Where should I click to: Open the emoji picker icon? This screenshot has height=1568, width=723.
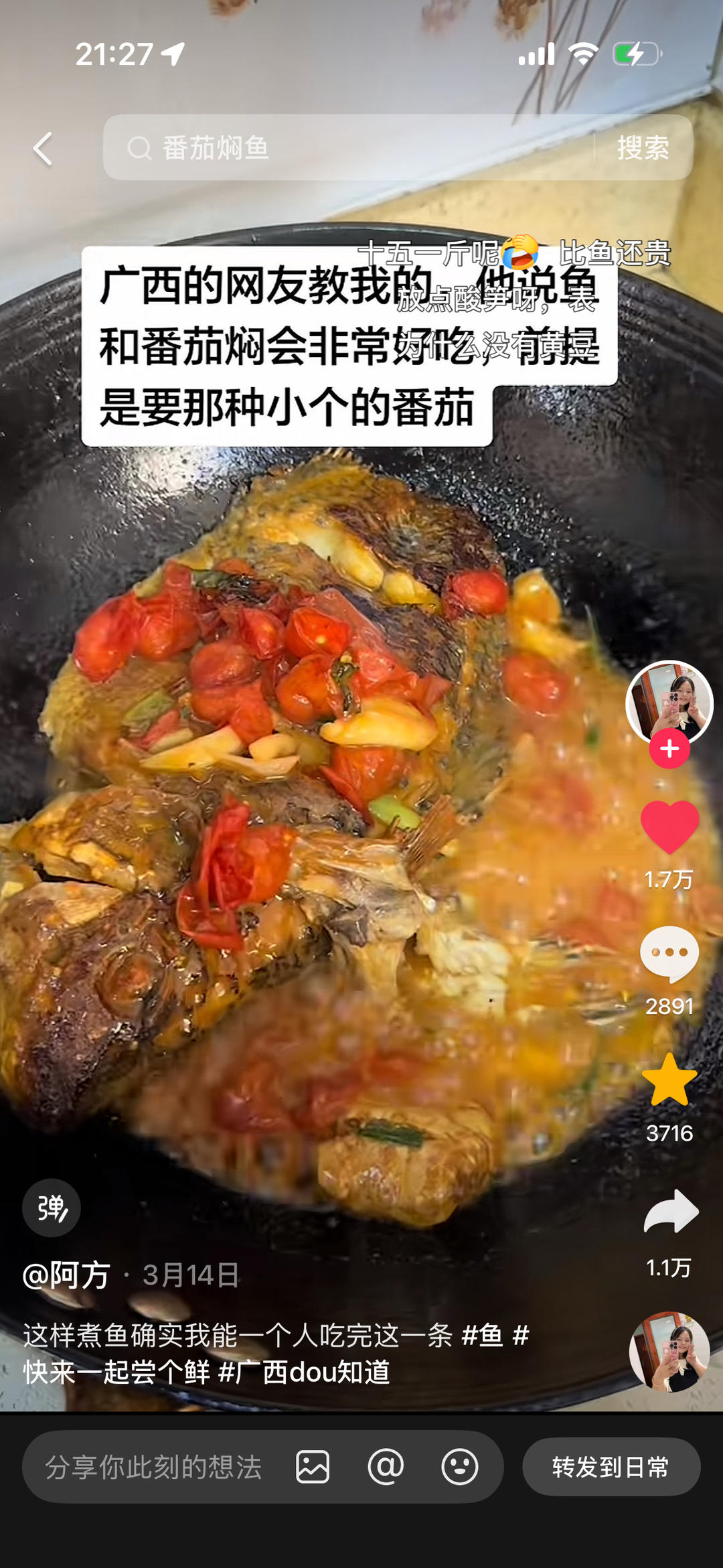coord(460,1467)
